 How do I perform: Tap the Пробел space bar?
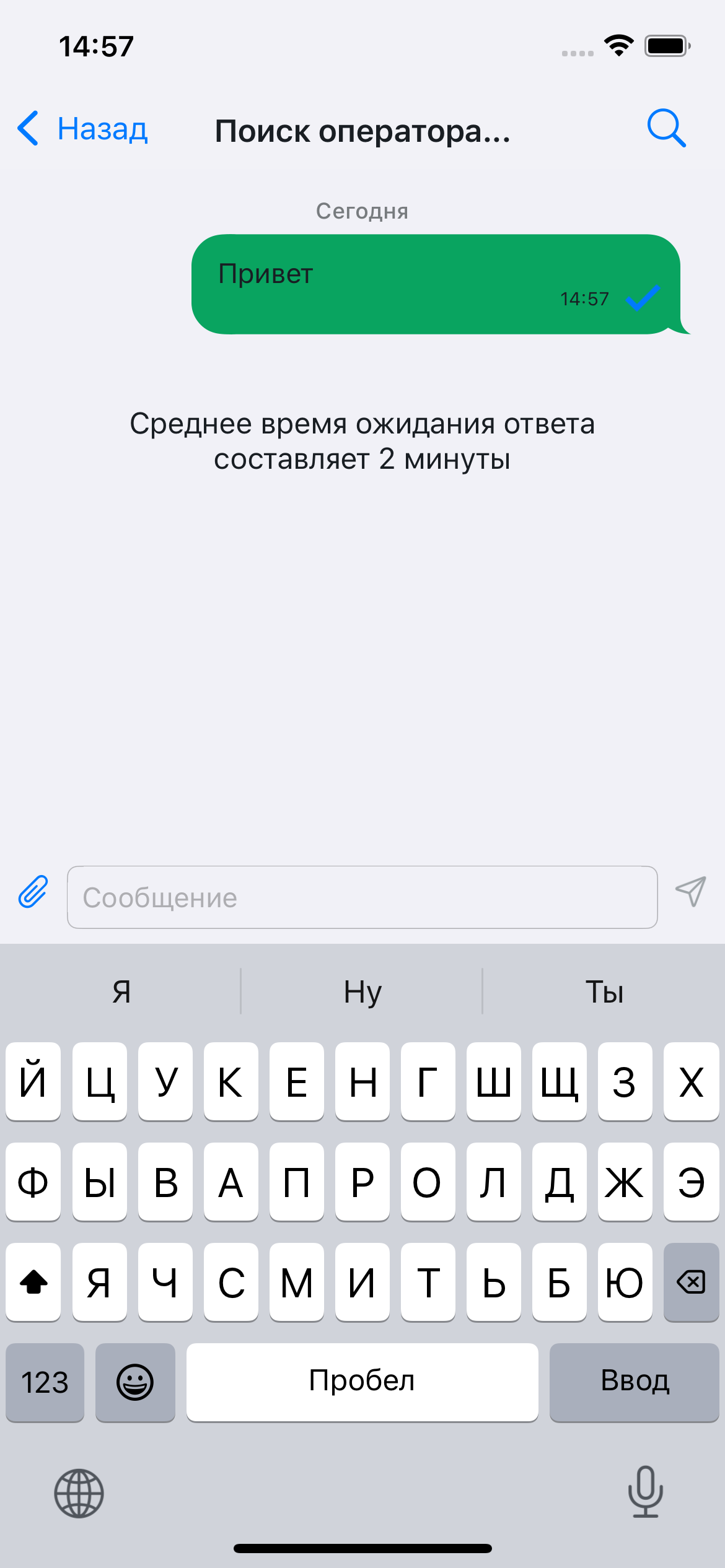(x=362, y=1382)
